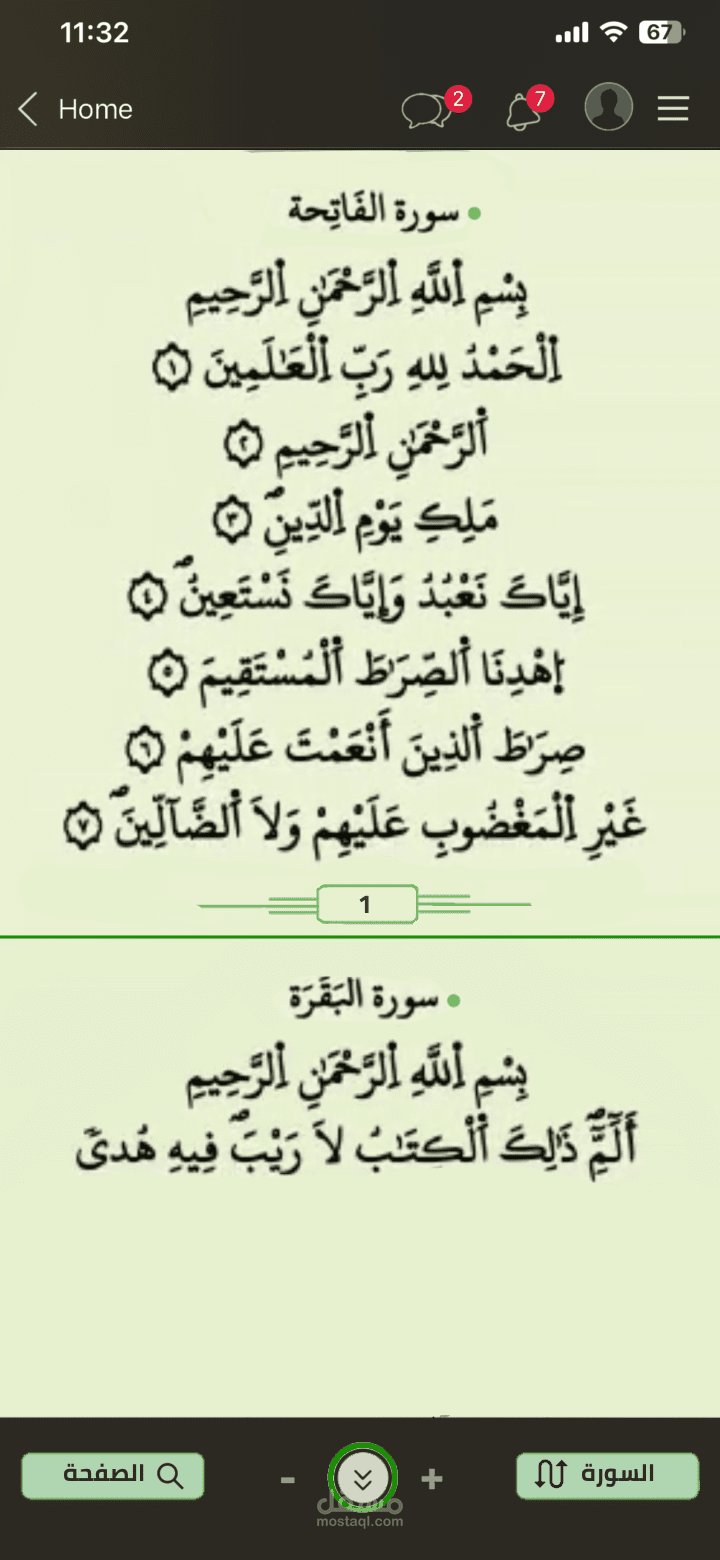Screen dimensions: 720x1560
Task: Open the hamburger menu icon
Action: tap(673, 109)
